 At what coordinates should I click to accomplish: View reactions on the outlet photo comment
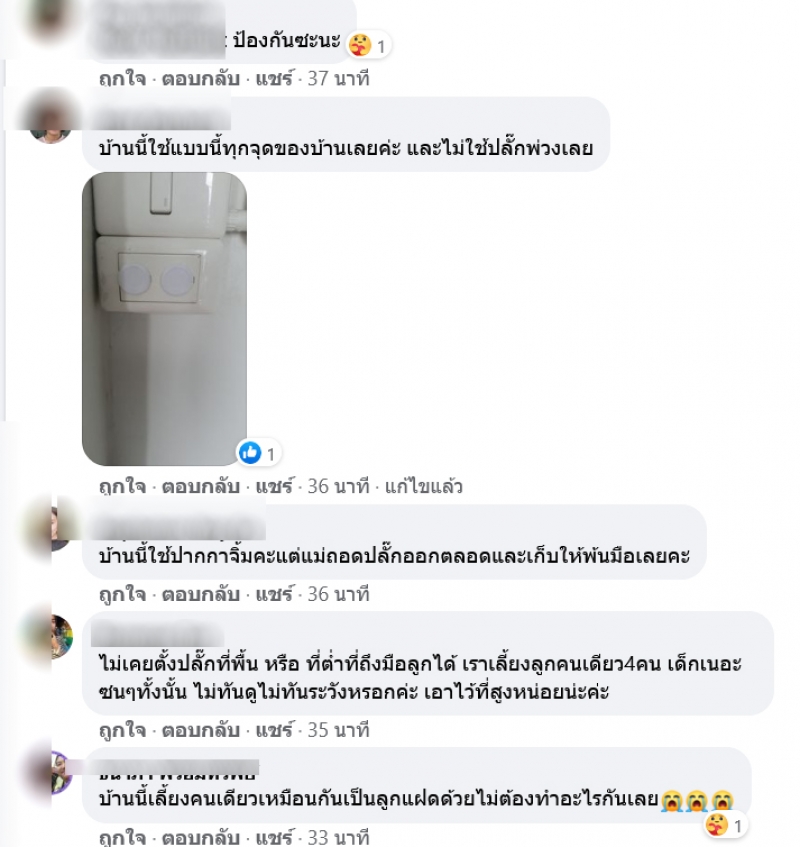[x=258, y=452]
